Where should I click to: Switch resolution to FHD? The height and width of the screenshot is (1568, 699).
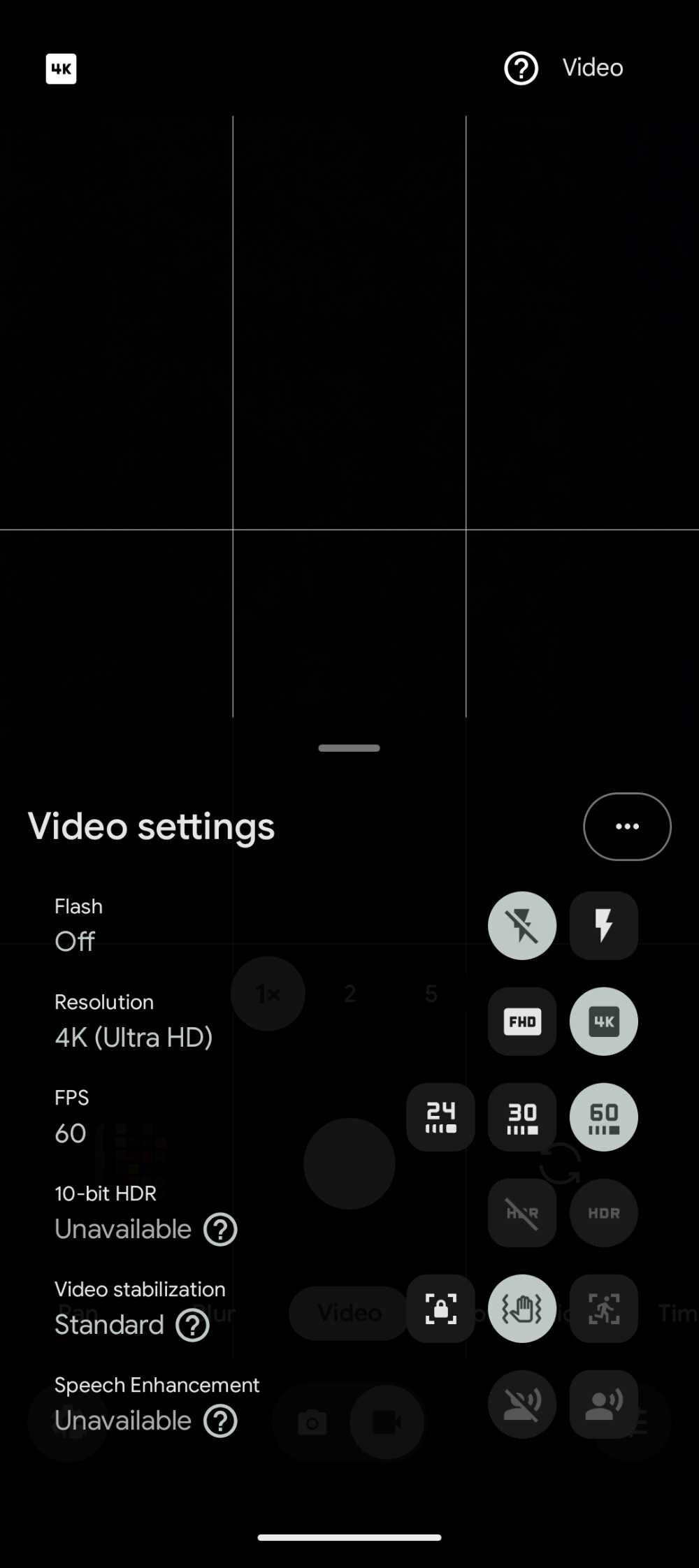click(x=522, y=1021)
